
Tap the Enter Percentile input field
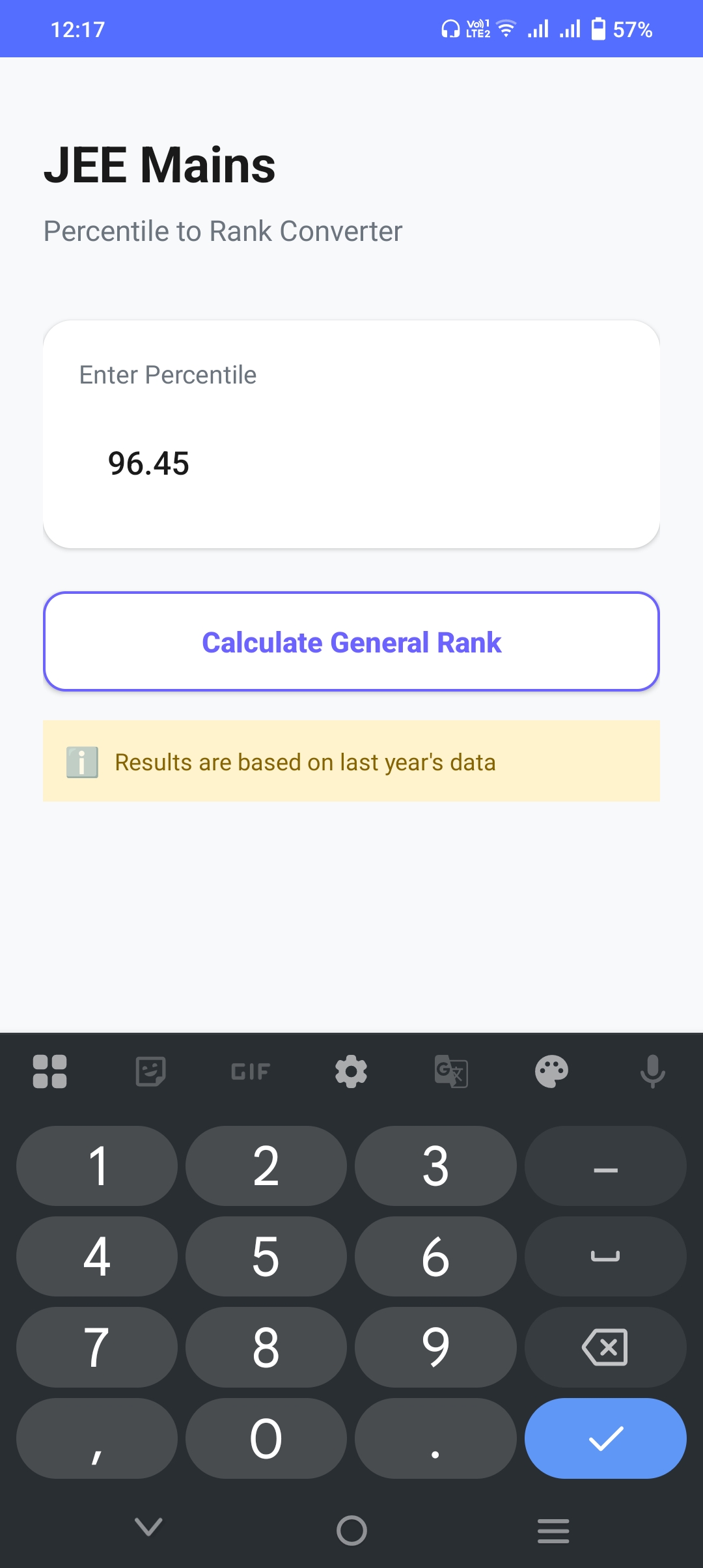pyautogui.click(x=350, y=464)
